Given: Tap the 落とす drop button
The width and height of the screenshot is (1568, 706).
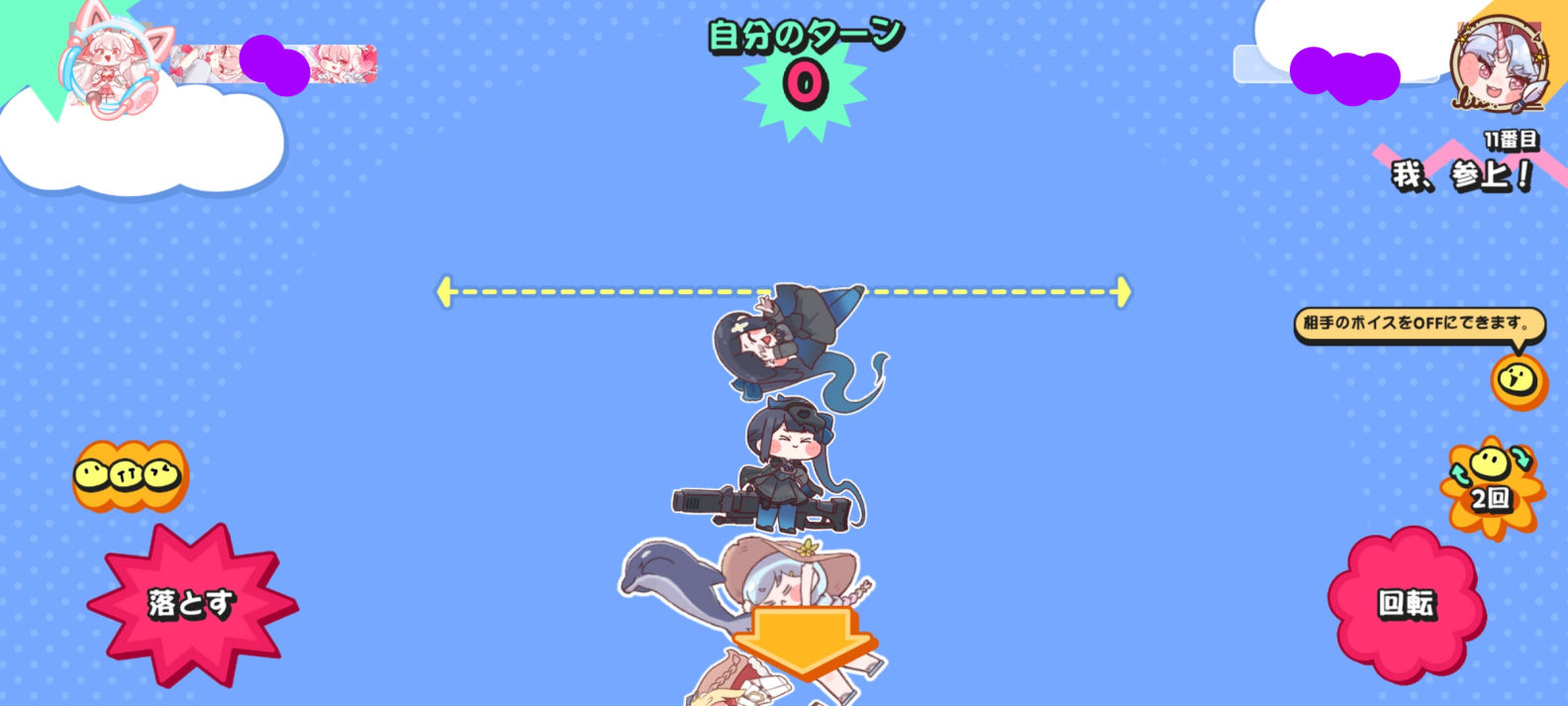Looking at the screenshot, I should pos(191,603).
